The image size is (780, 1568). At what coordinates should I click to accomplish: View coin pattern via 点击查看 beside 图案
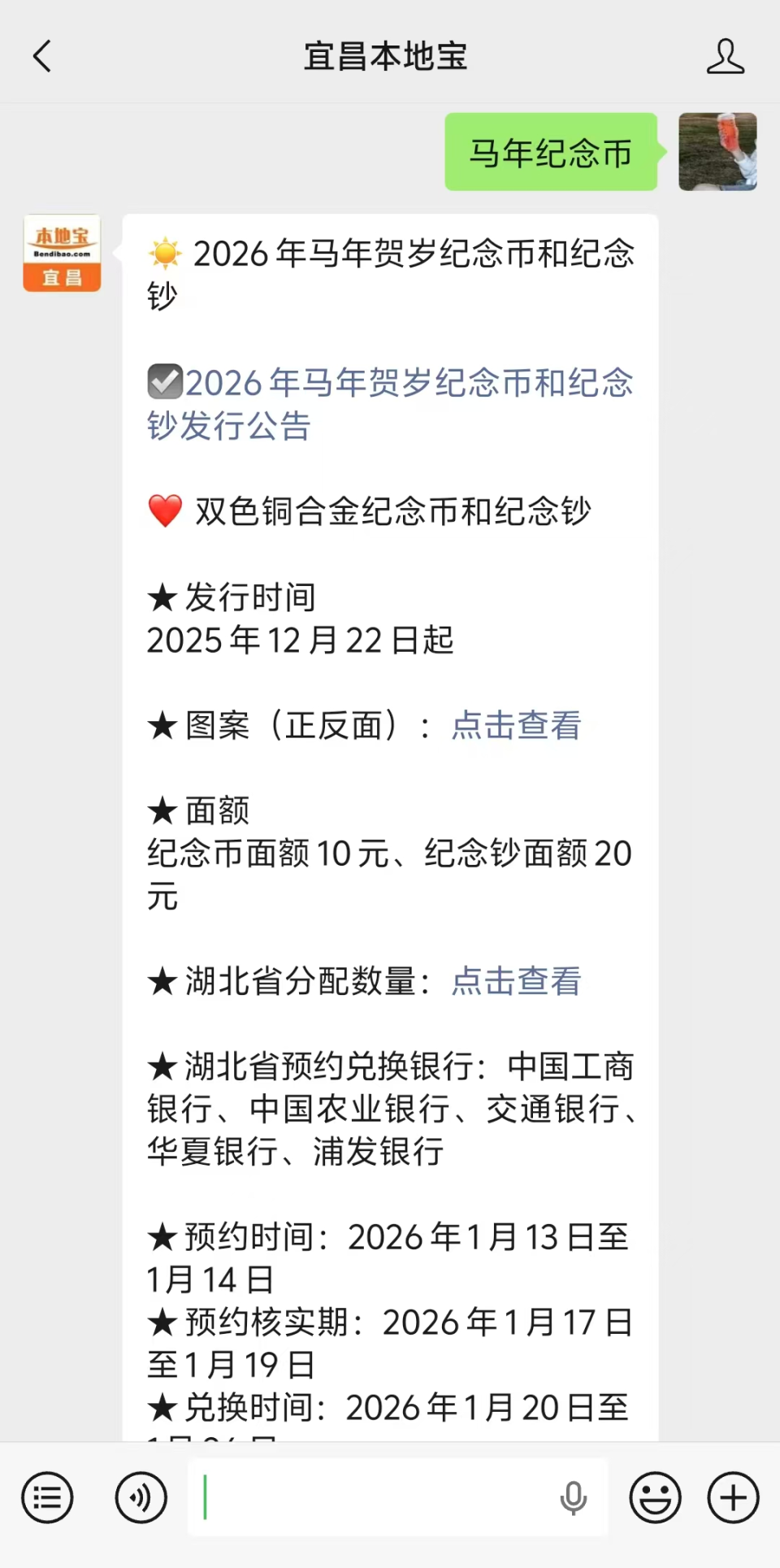pos(515,726)
